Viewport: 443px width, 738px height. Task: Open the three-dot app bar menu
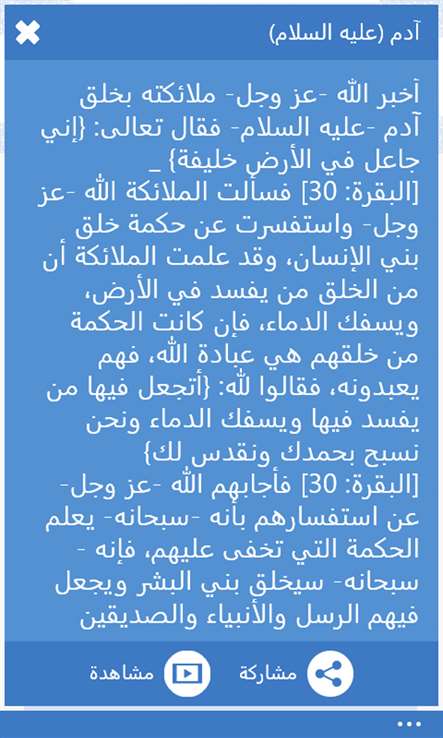[409, 724]
